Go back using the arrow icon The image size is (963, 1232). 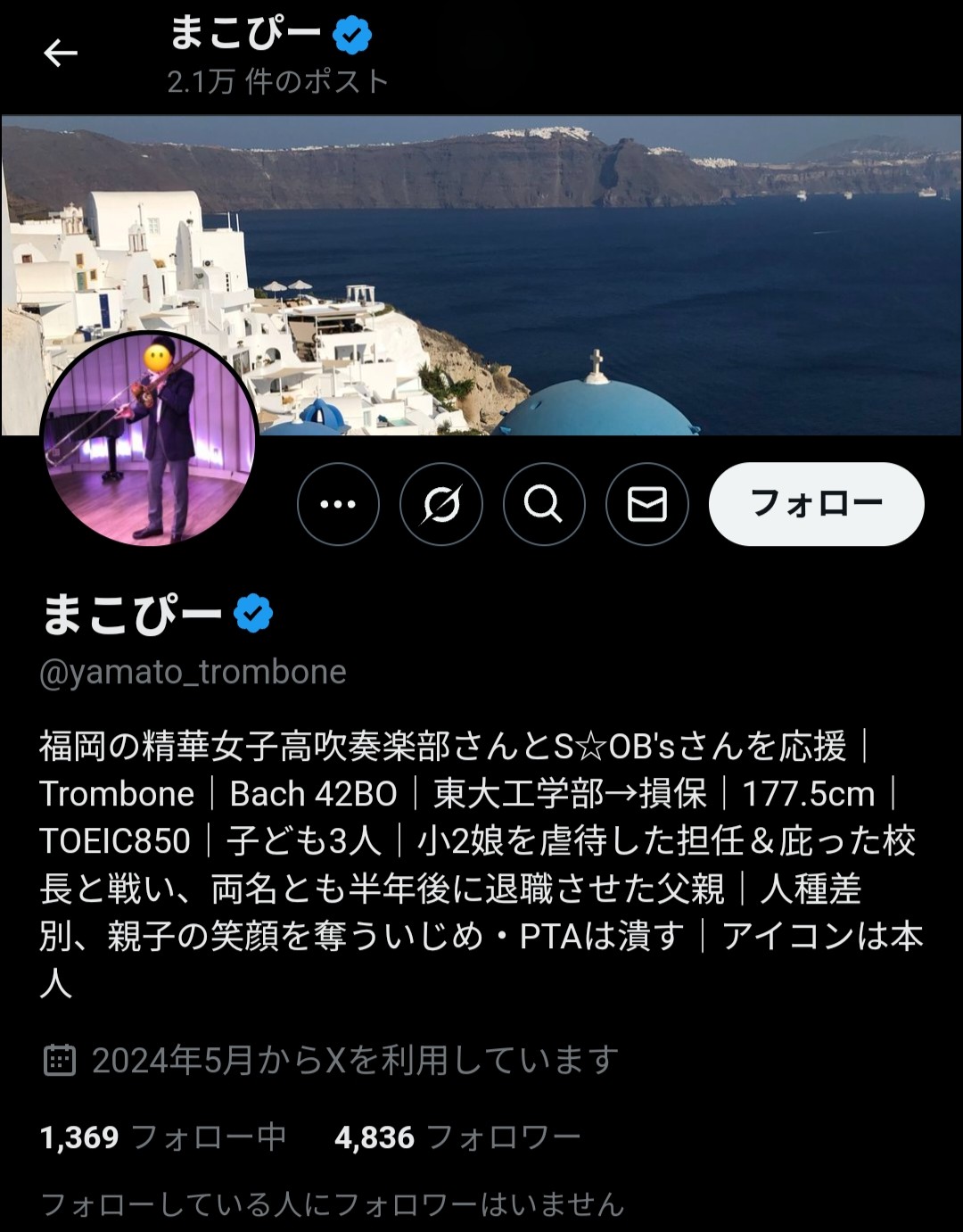tap(61, 54)
